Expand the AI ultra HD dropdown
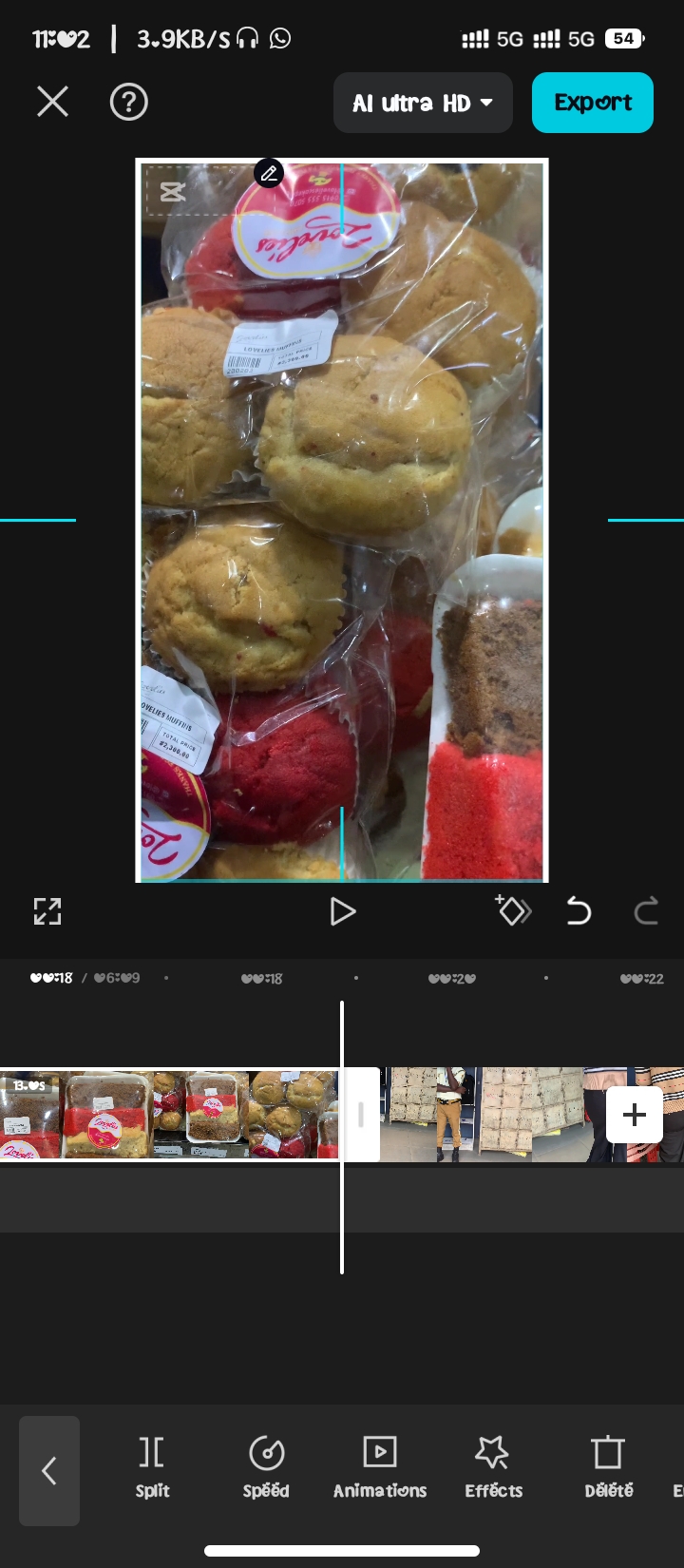This screenshot has width=684, height=1568. tap(423, 103)
